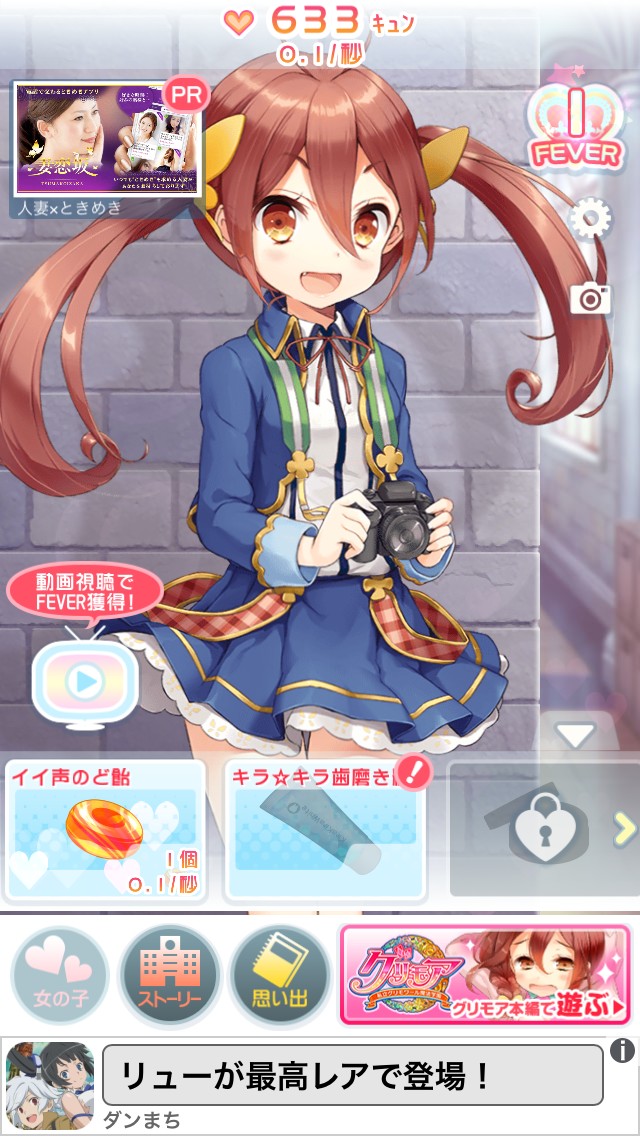Open the ストーリー story section
Viewport: 640px width, 1136px height.
click(x=170, y=975)
